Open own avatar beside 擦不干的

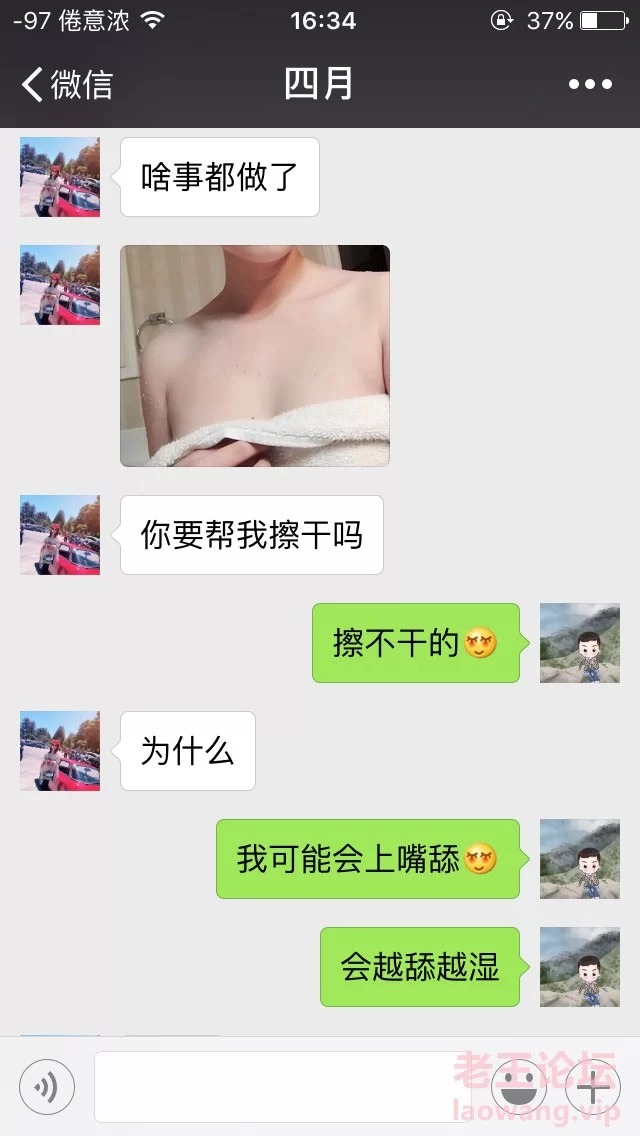(x=580, y=643)
